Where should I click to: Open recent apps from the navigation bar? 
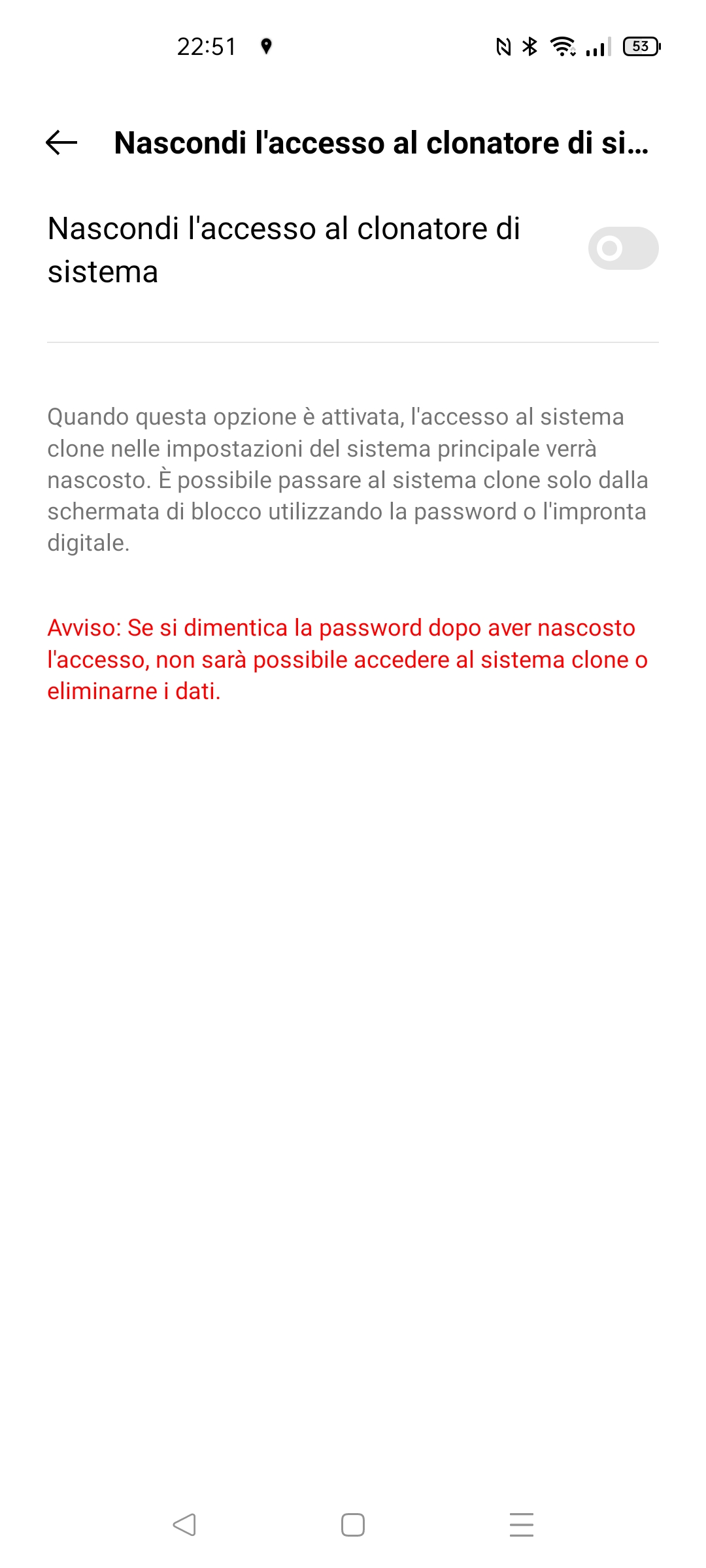pyautogui.click(x=522, y=1525)
